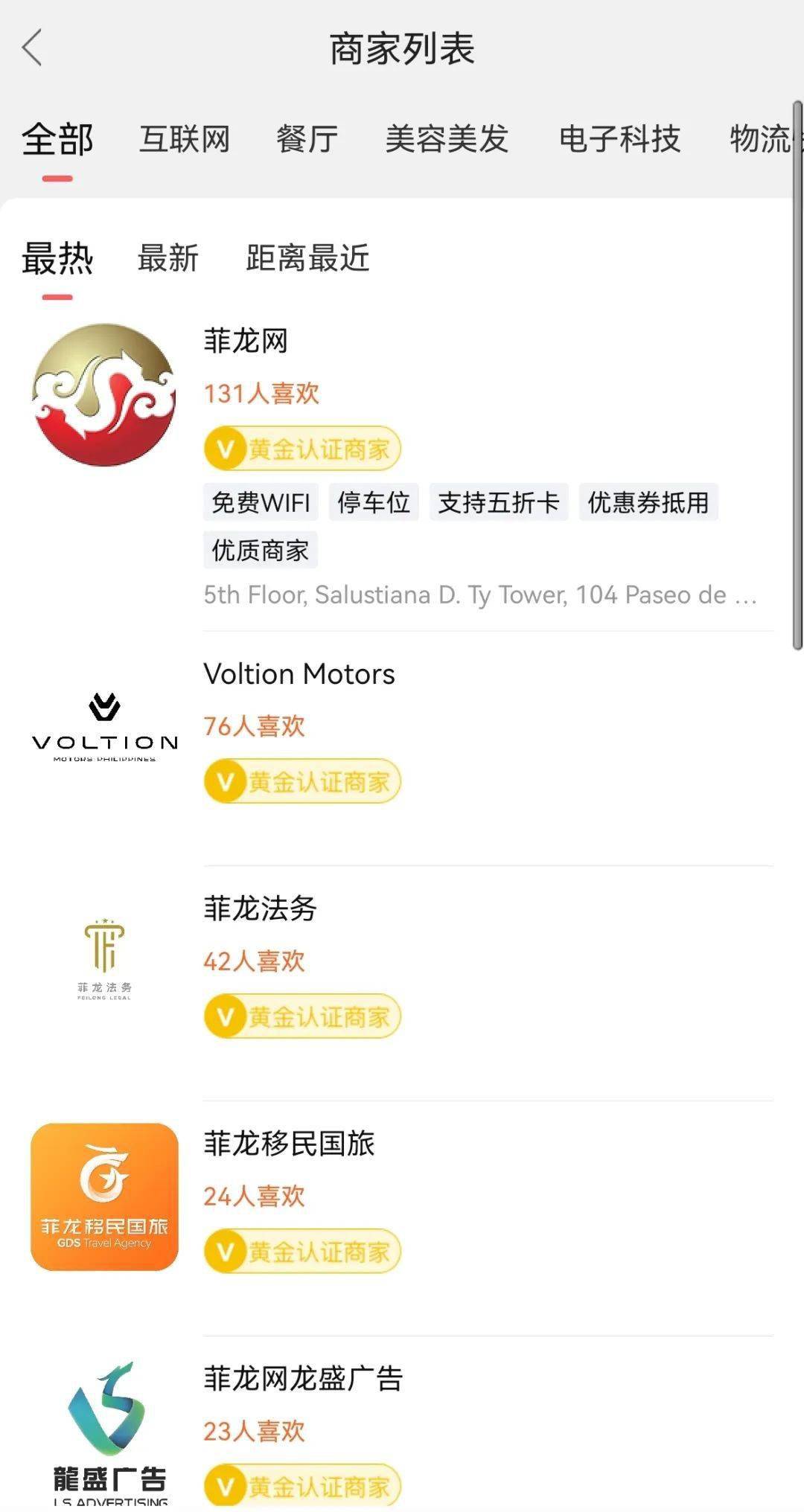Image resolution: width=804 pixels, height=1512 pixels.
Task: Click the 131人喜欢 likes counter
Action: pos(261,393)
